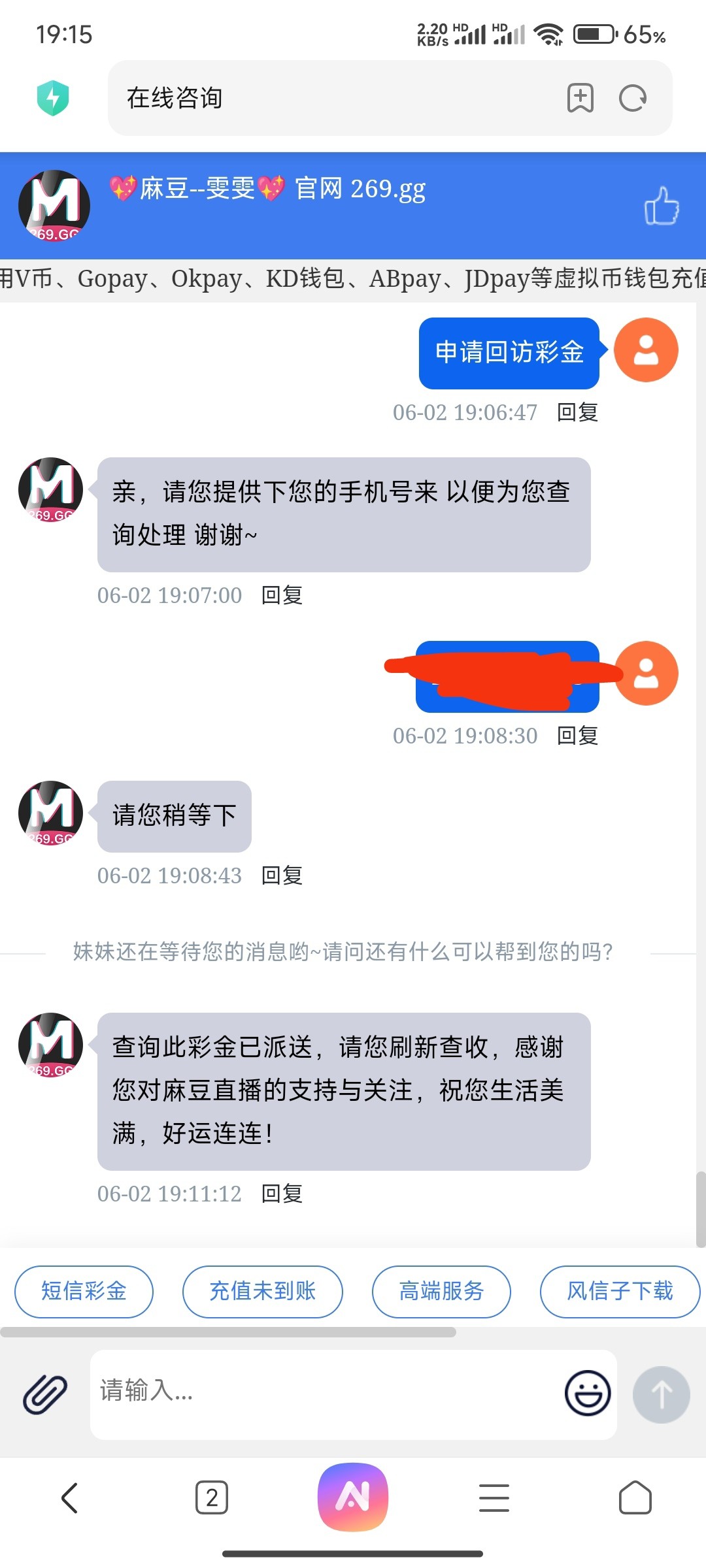Open the browser tabs switcher
The image size is (706, 1568).
pos(212,1497)
